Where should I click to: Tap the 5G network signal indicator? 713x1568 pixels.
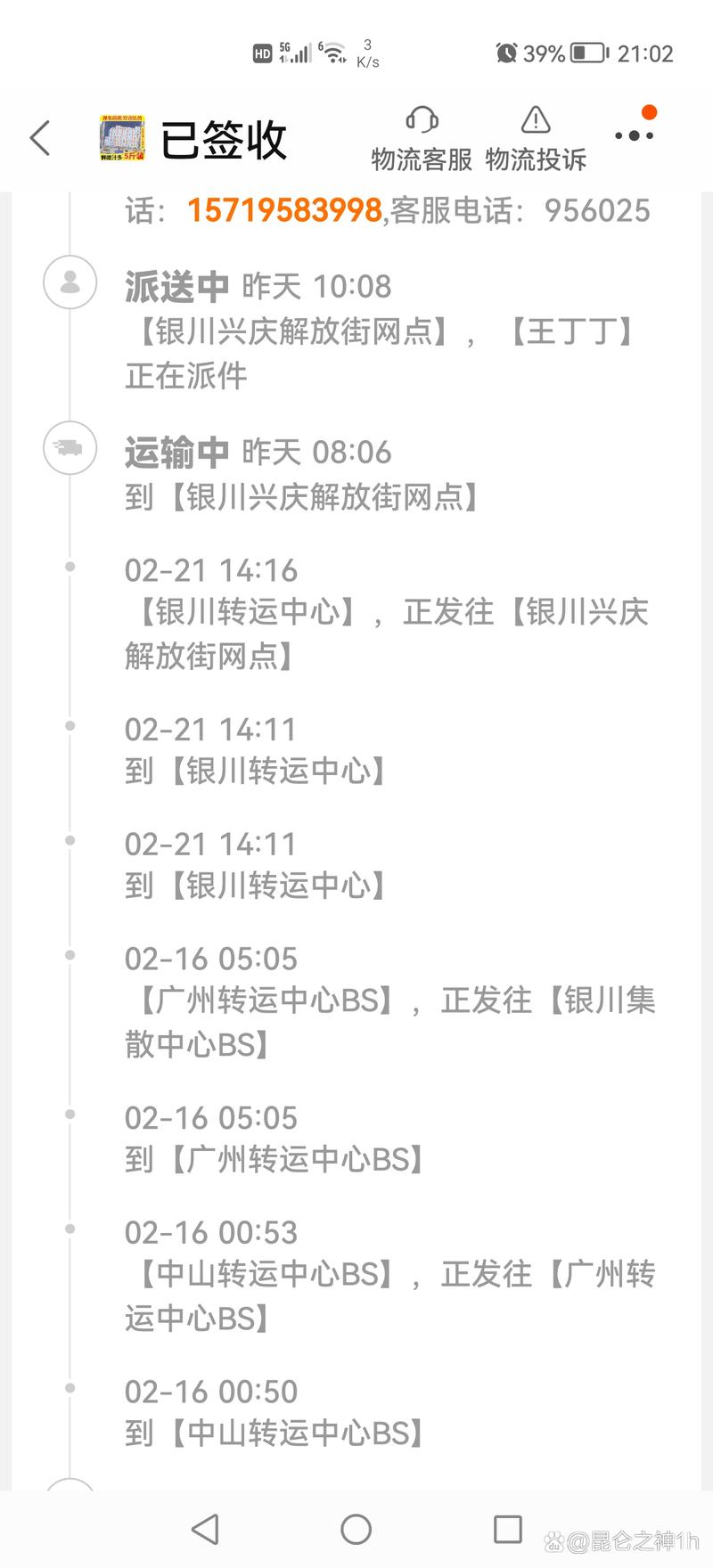point(294,51)
